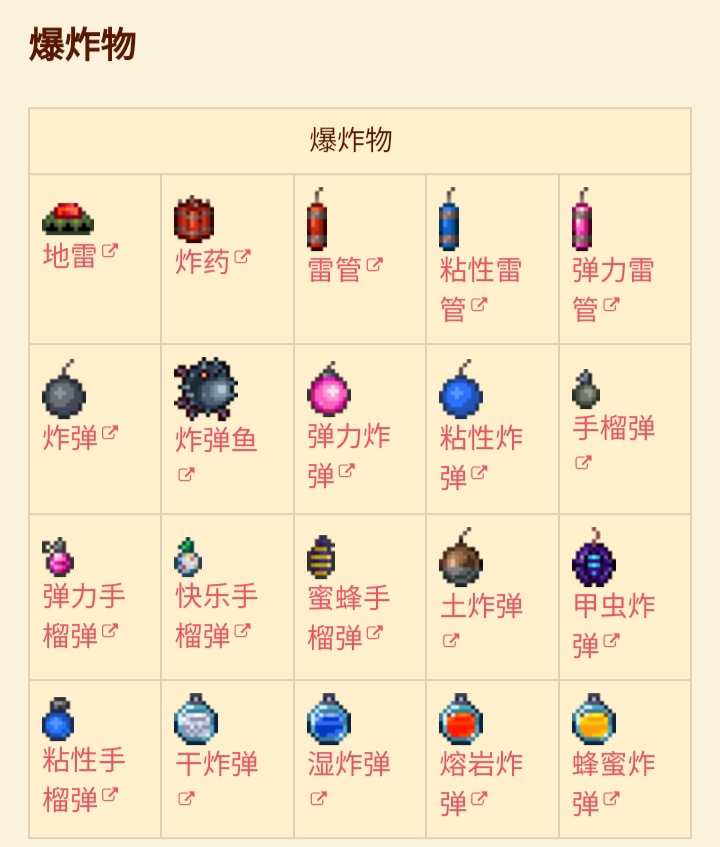This screenshot has height=847, width=720.
Task: Open the 蜂蜜炸弹 link
Action: coord(613,765)
